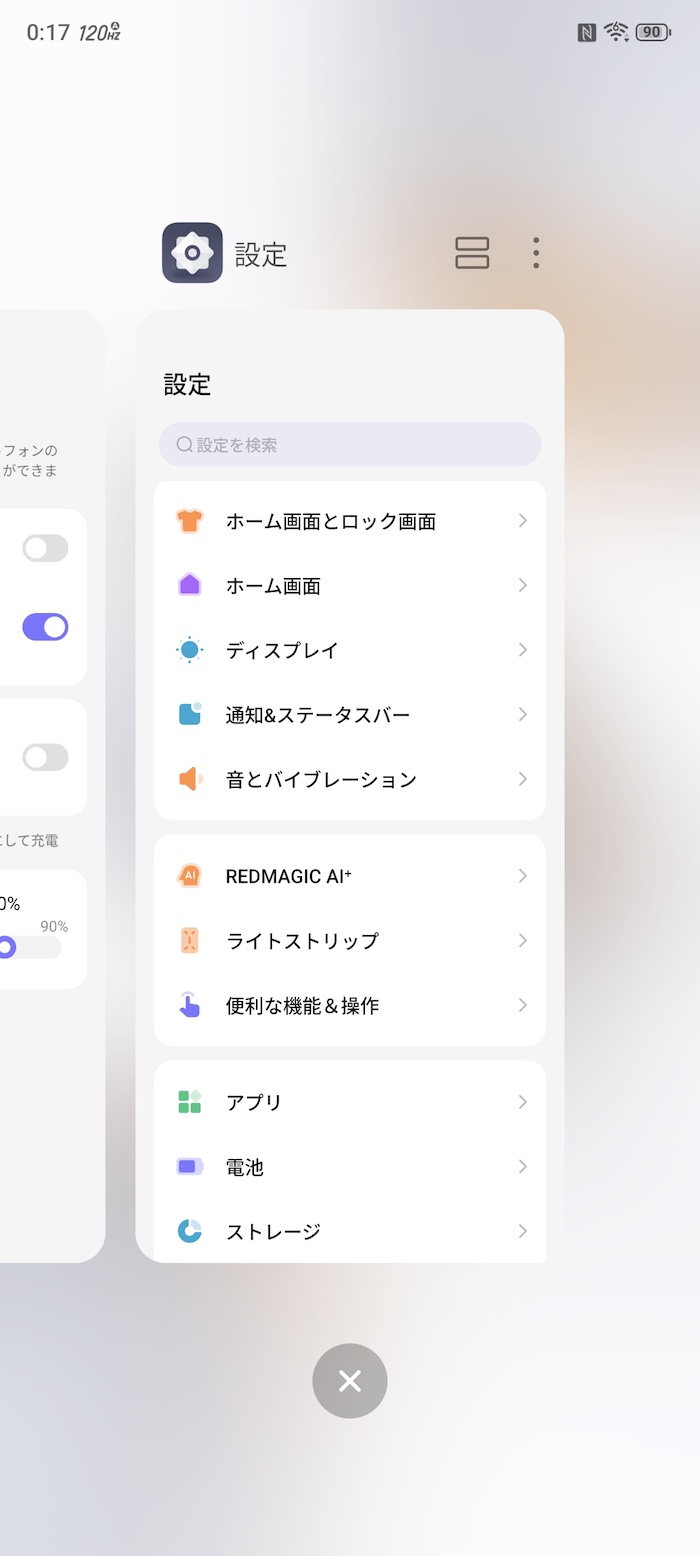
Task: Open ホーム画面とロック画面 settings
Action: click(350, 521)
